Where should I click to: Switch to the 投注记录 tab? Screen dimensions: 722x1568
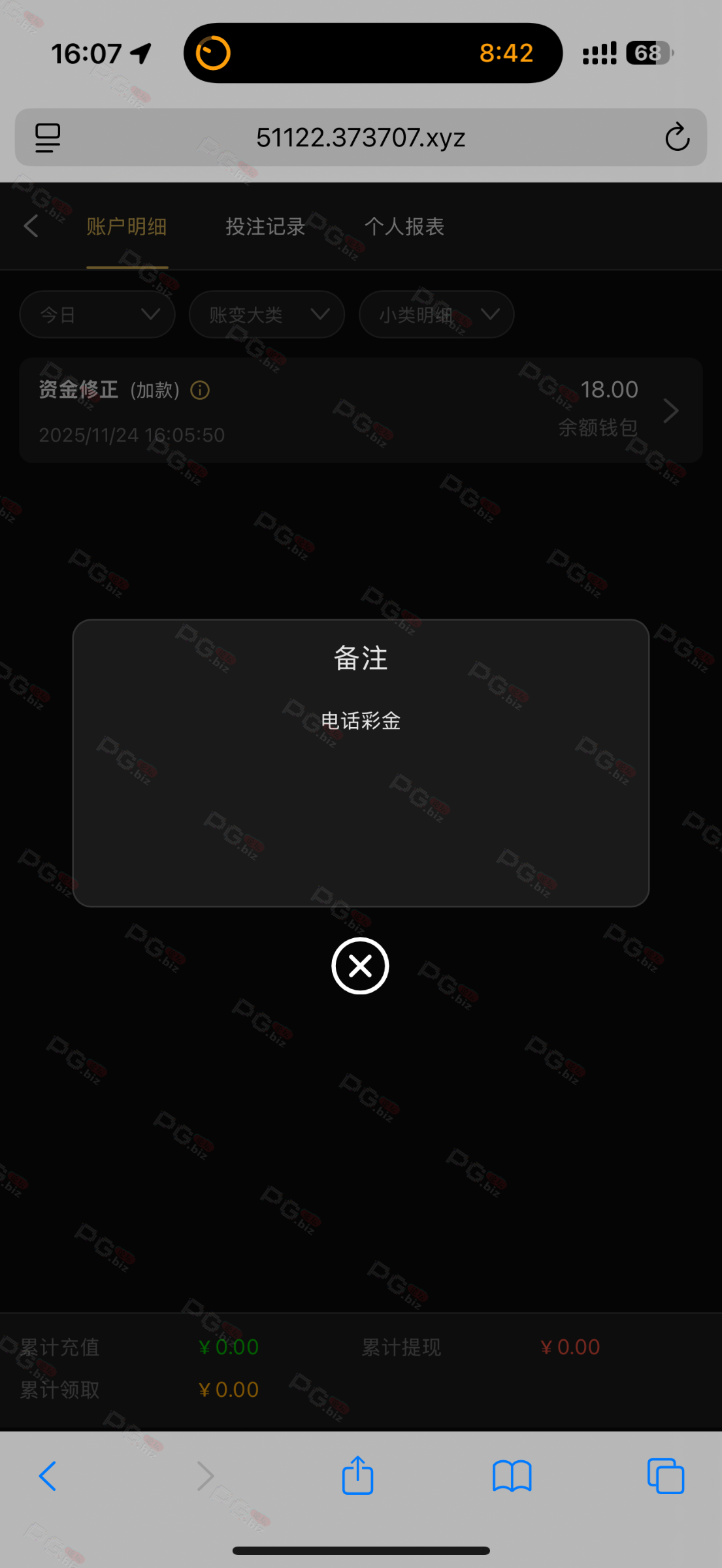[x=265, y=227]
